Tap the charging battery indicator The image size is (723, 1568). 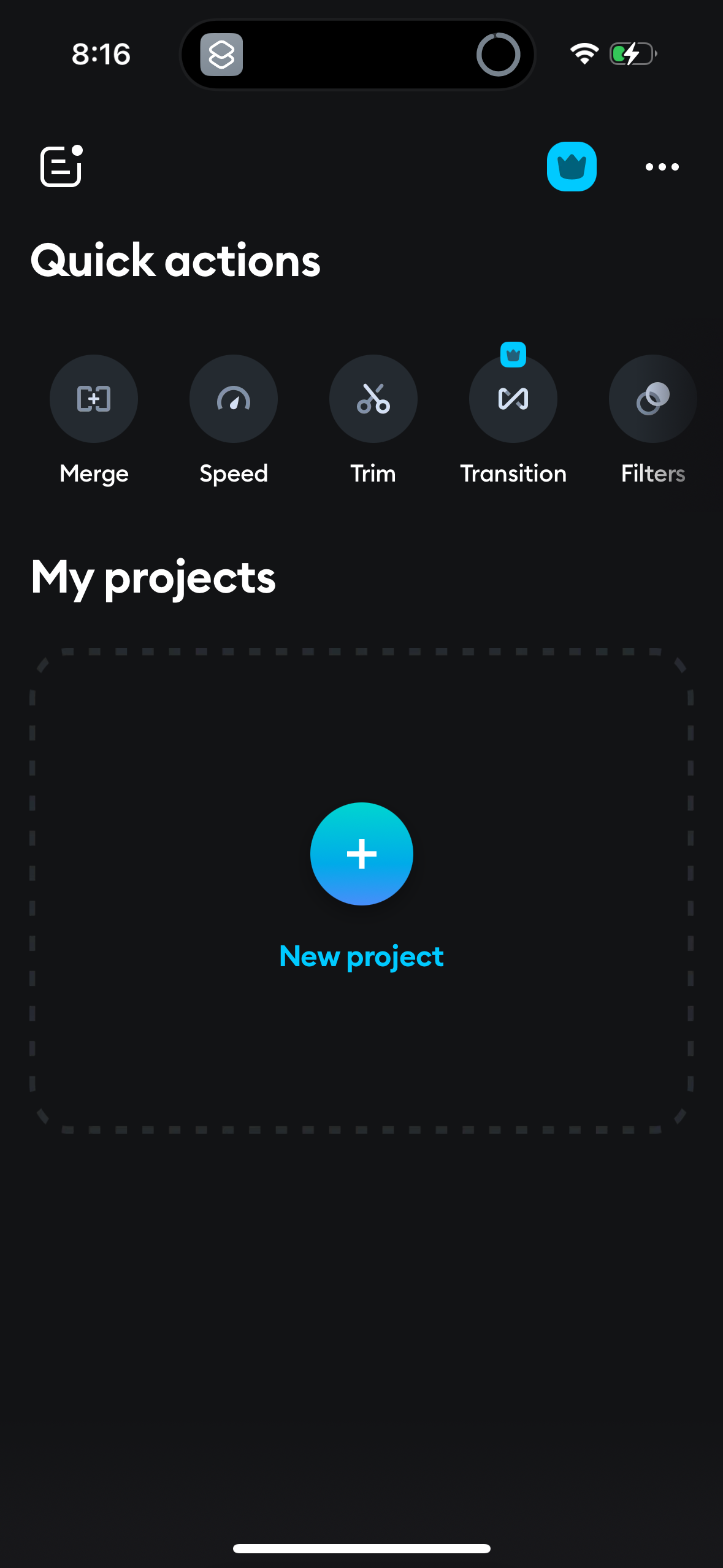pos(630,54)
